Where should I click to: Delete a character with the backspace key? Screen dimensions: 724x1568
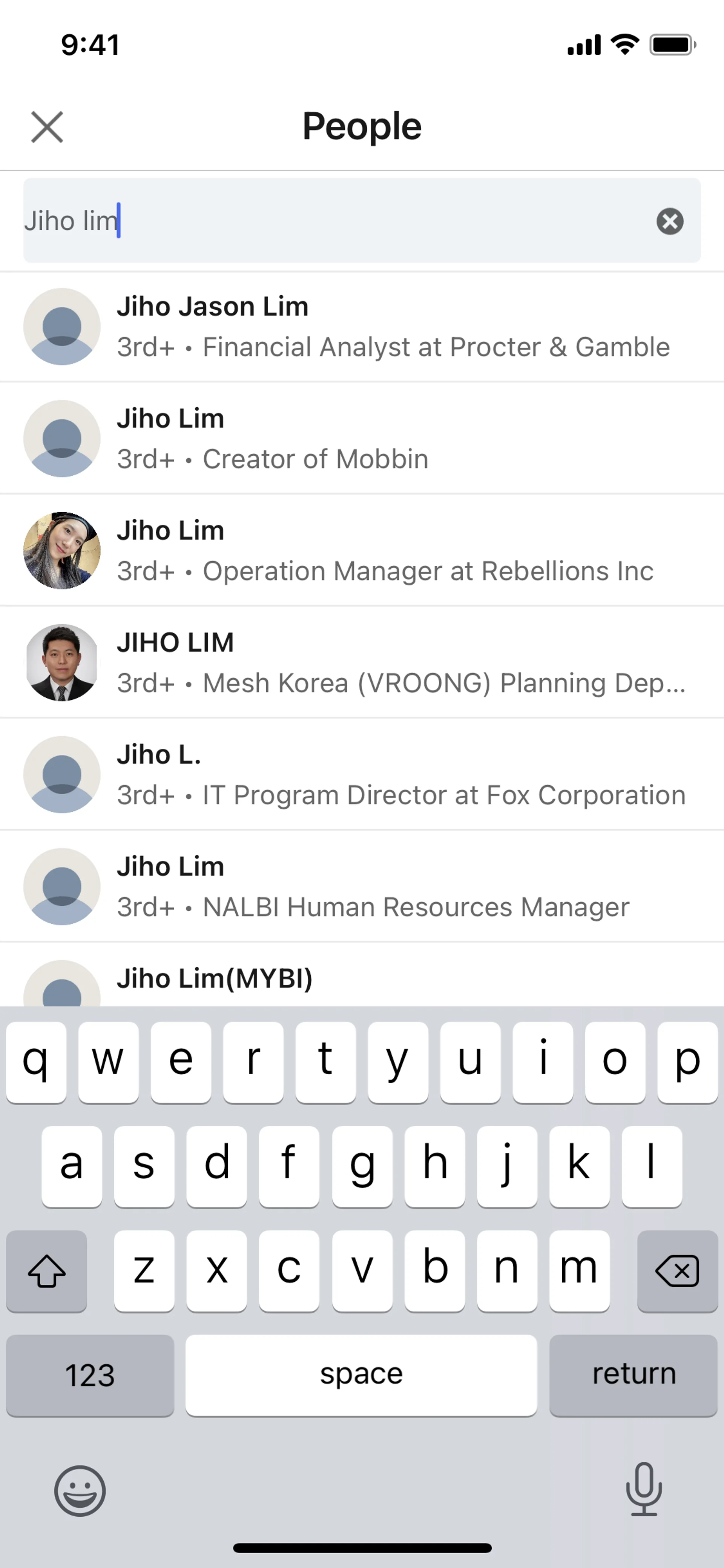tap(676, 1270)
